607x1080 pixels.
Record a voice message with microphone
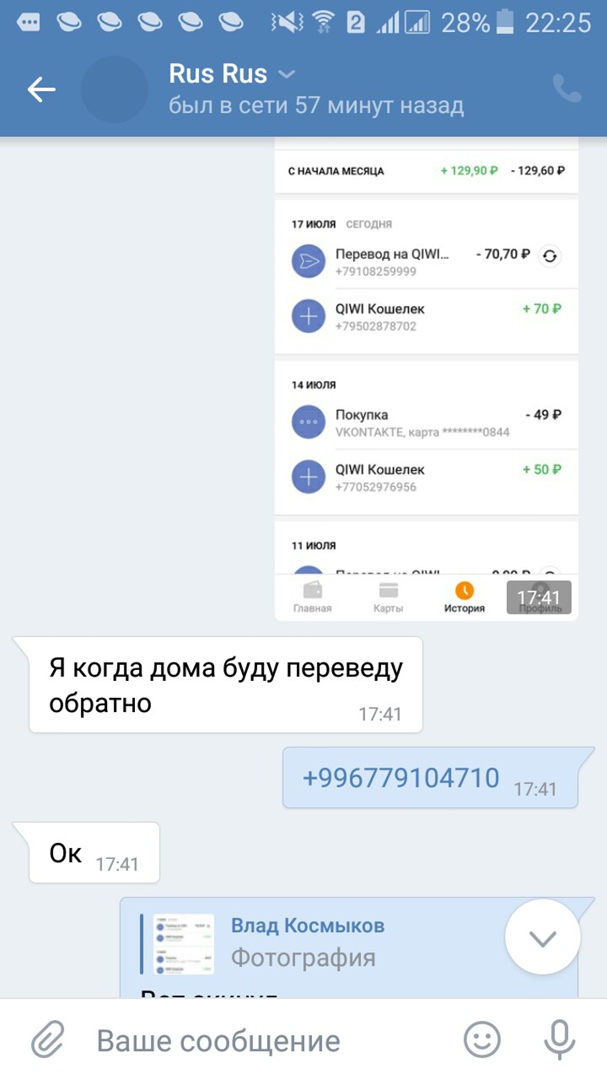click(x=559, y=1040)
